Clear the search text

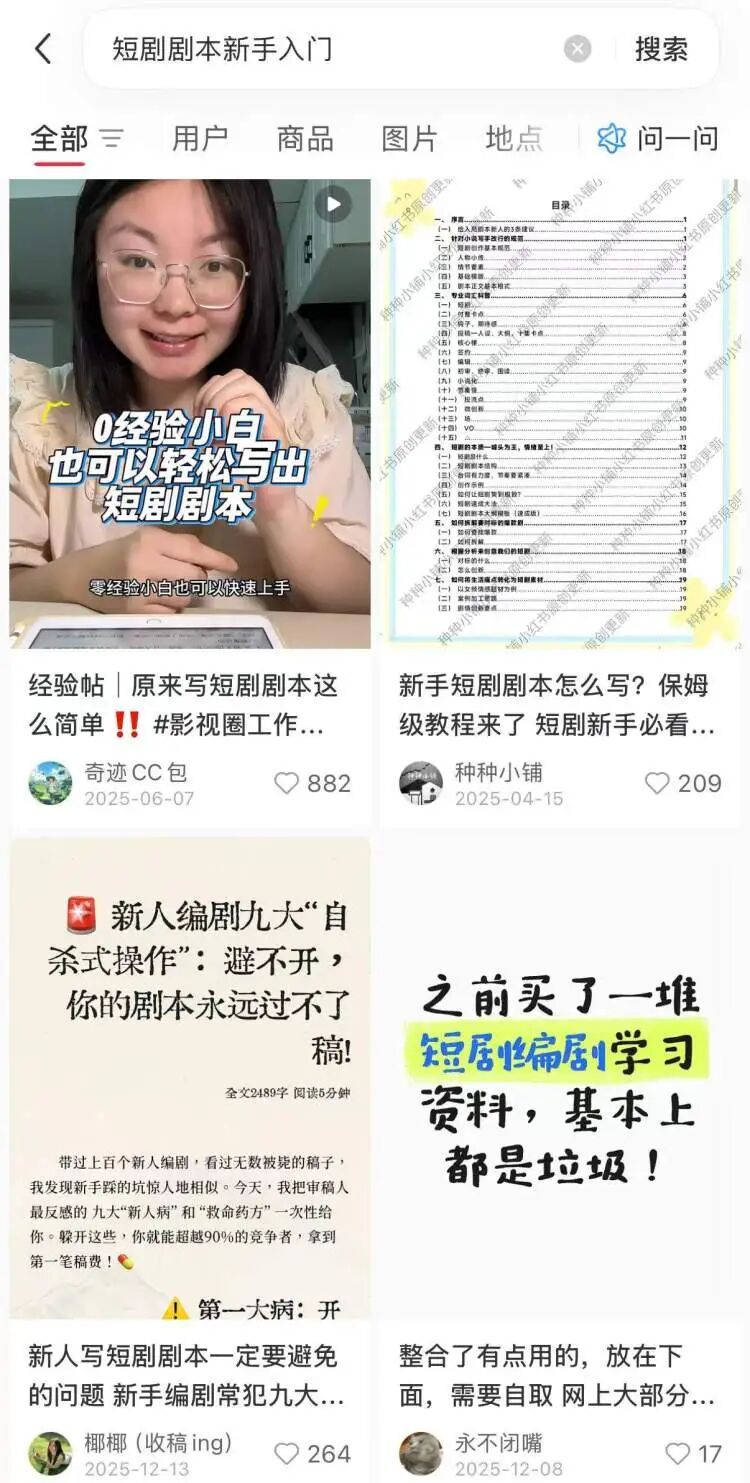tap(577, 49)
